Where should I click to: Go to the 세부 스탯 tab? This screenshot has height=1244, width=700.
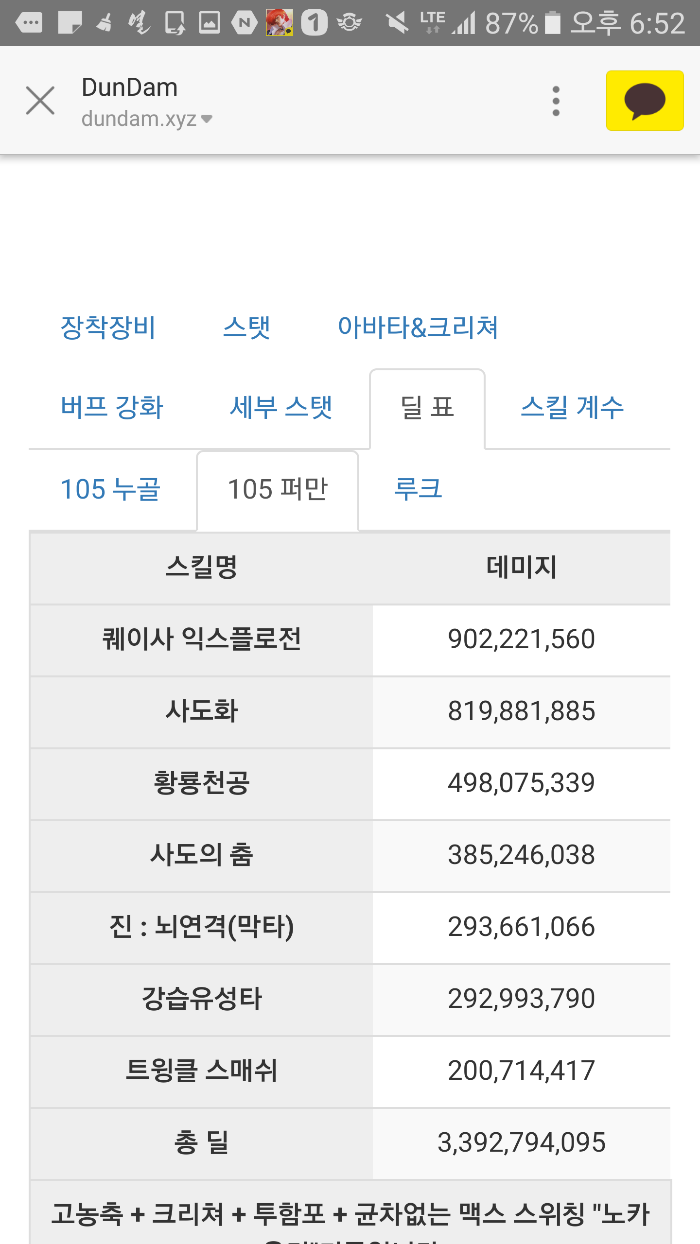pos(281,408)
